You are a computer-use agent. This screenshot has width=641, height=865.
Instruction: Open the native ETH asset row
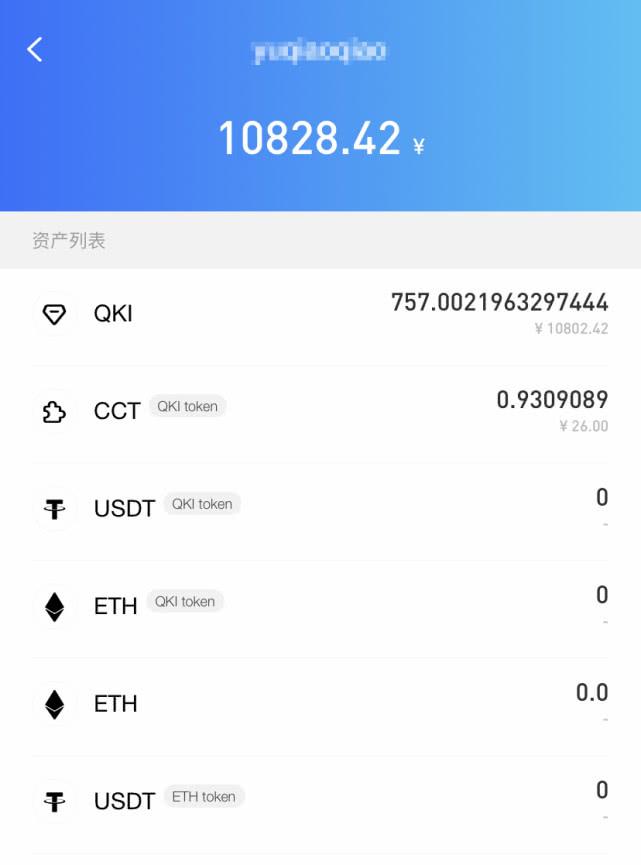[x=320, y=704]
